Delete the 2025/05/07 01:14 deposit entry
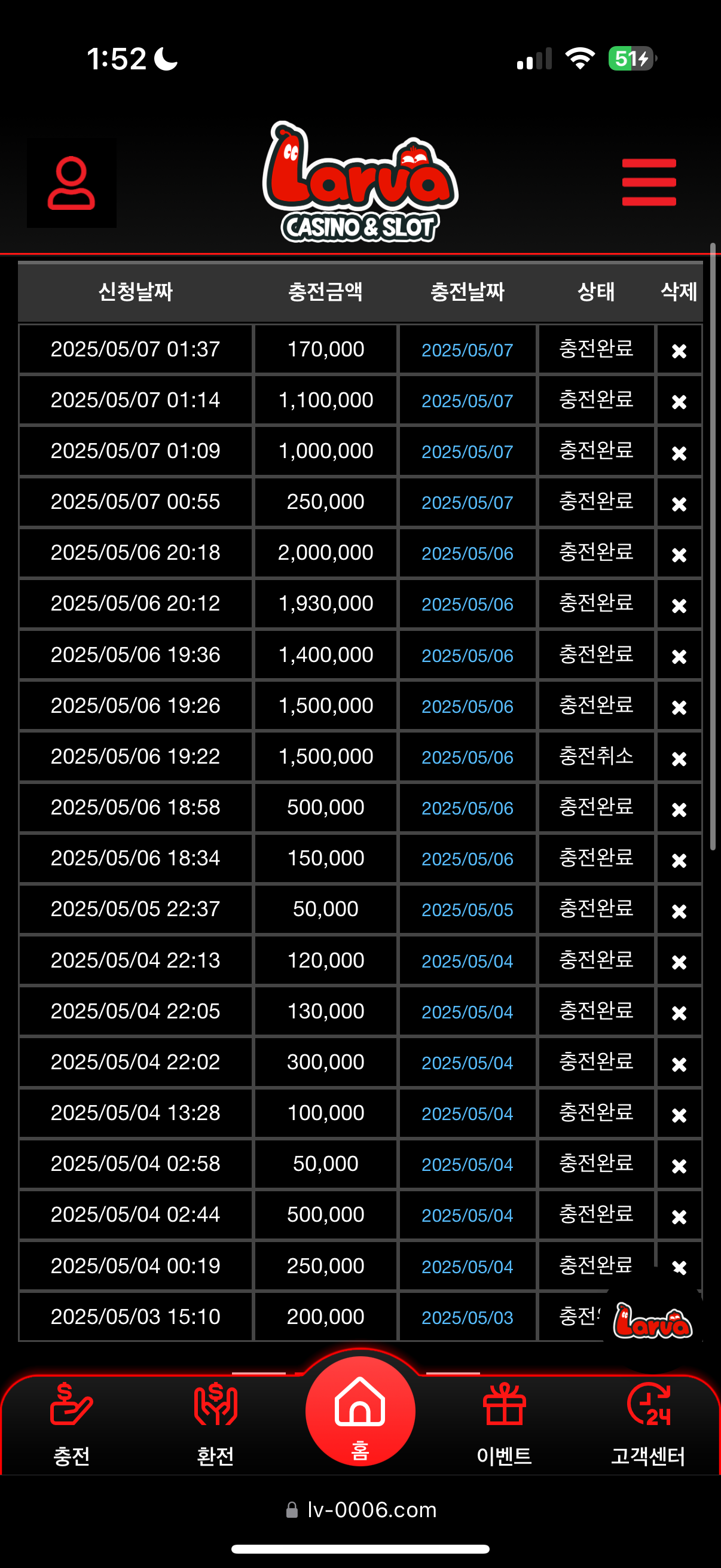Image resolution: width=721 pixels, height=1568 pixels. coord(679,402)
